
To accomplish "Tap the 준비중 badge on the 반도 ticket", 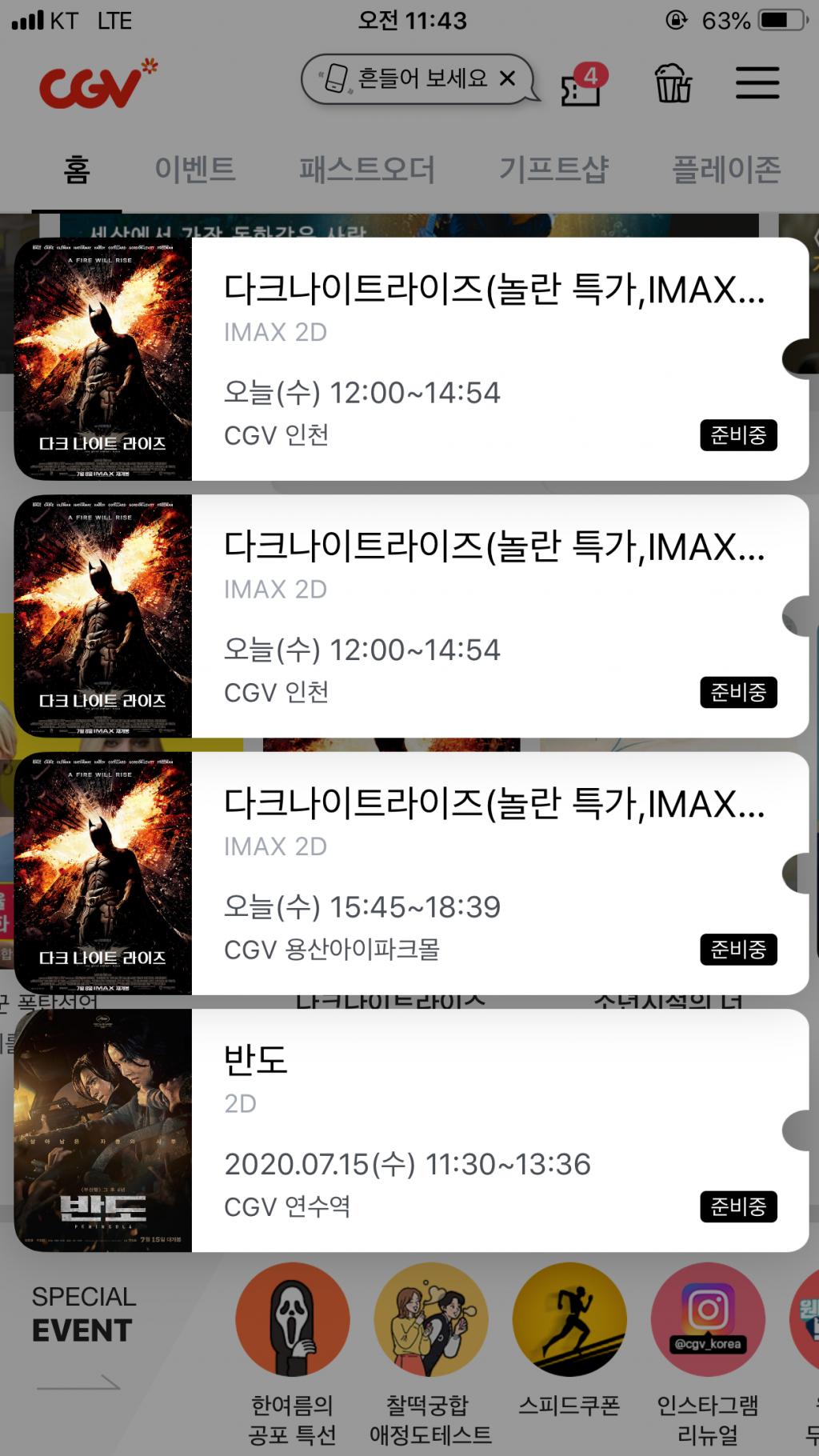I will pyautogui.click(x=738, y=1206).
